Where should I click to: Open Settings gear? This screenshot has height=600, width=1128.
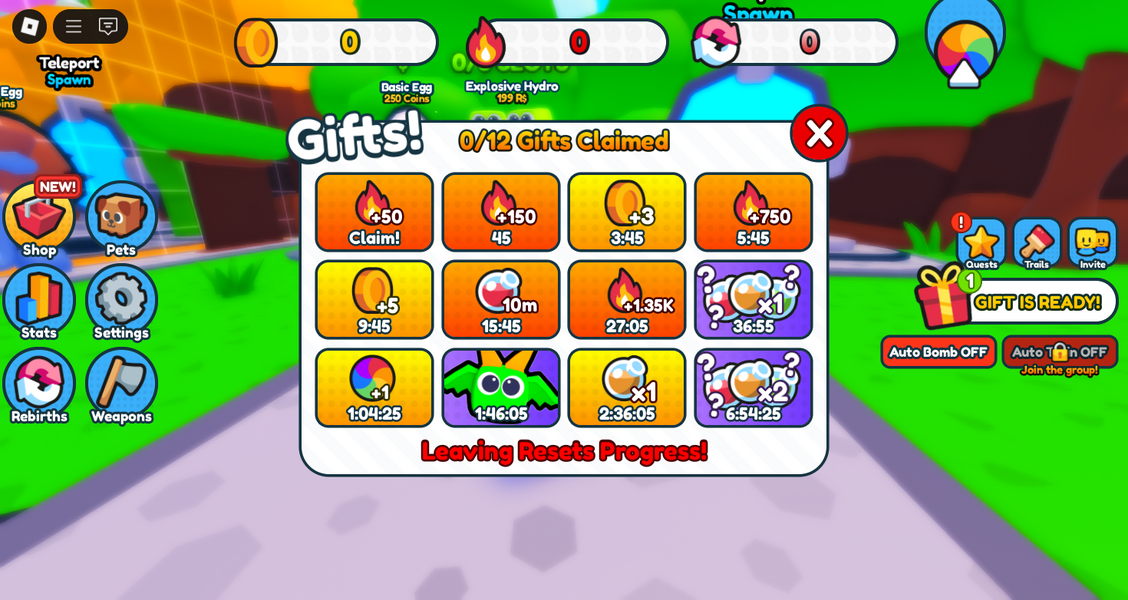pyautogui.click(x=121, y=301)
